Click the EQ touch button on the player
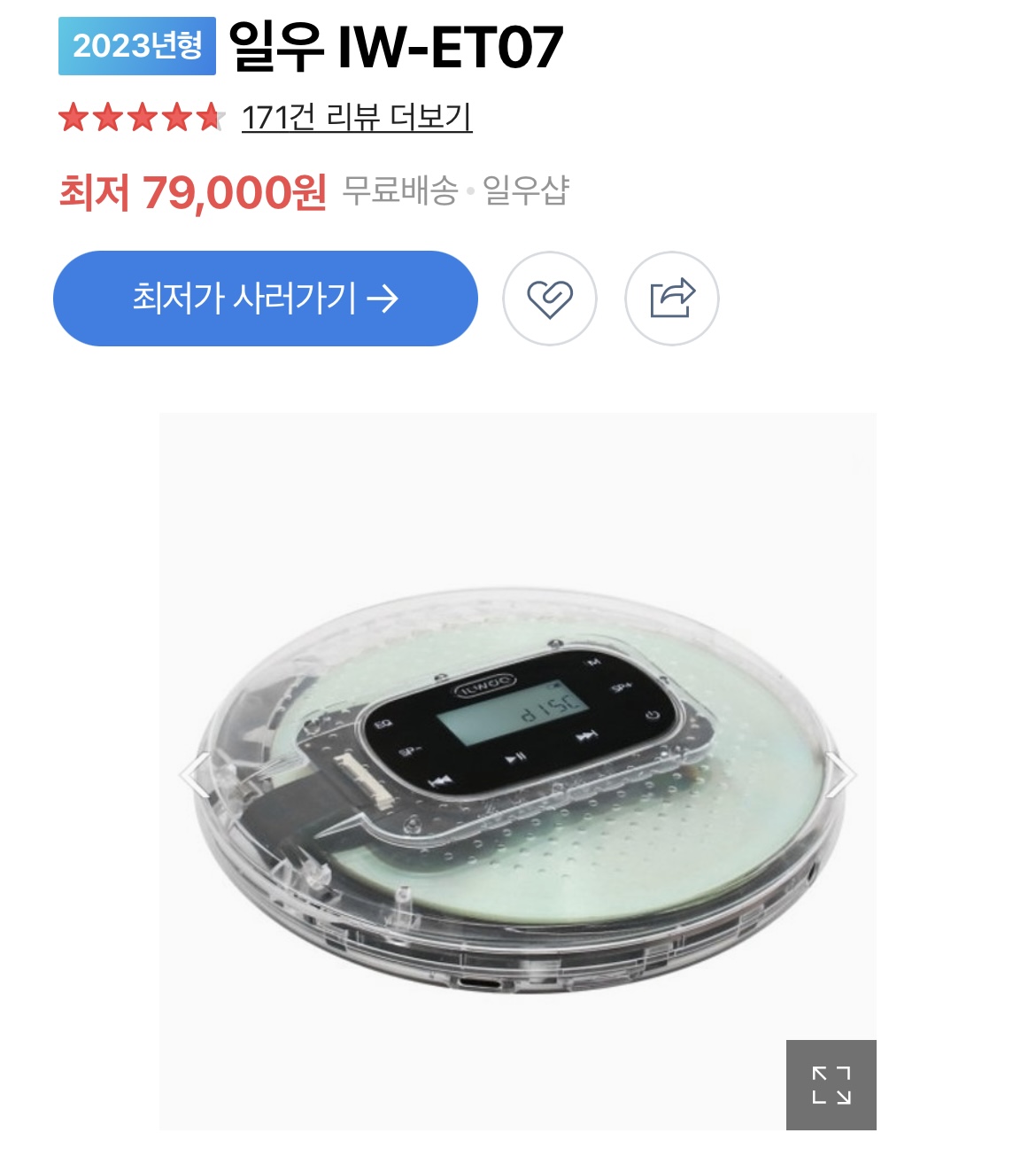Screen dimensions: 1036x1164 pyautogui.click(x=382, y=723)
